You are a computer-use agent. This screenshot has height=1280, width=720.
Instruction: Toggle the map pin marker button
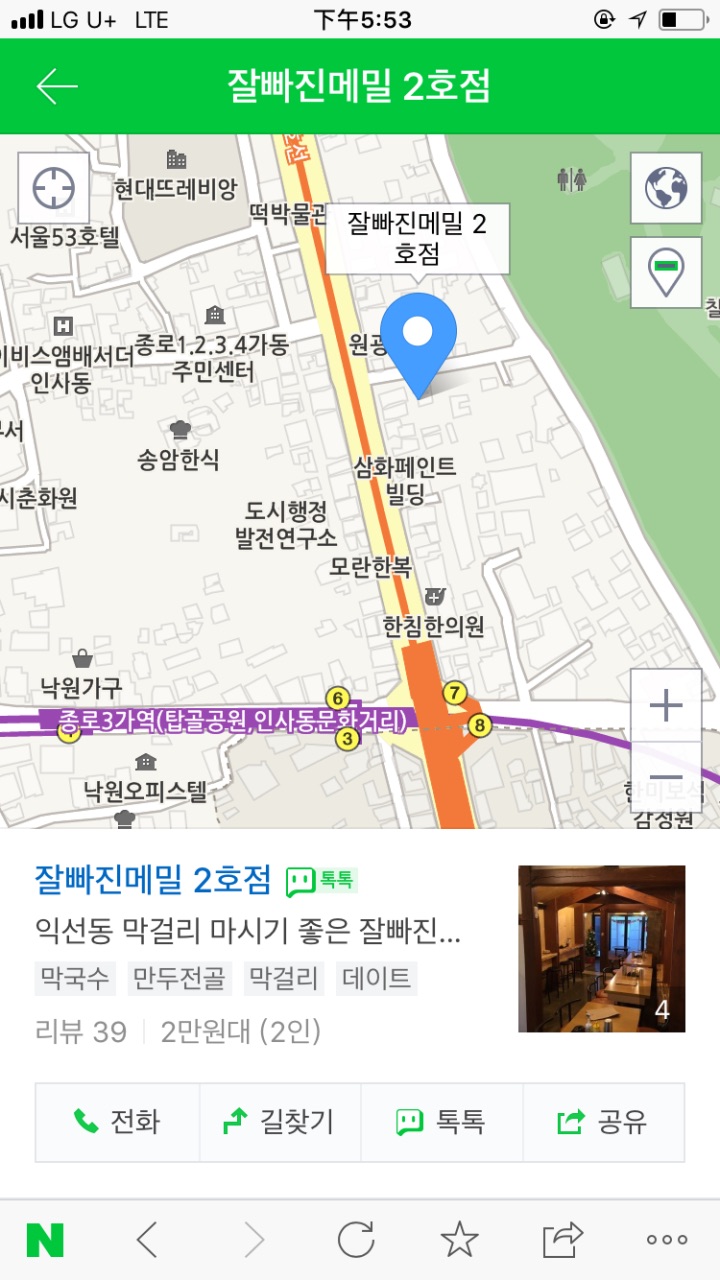(666, 272)
